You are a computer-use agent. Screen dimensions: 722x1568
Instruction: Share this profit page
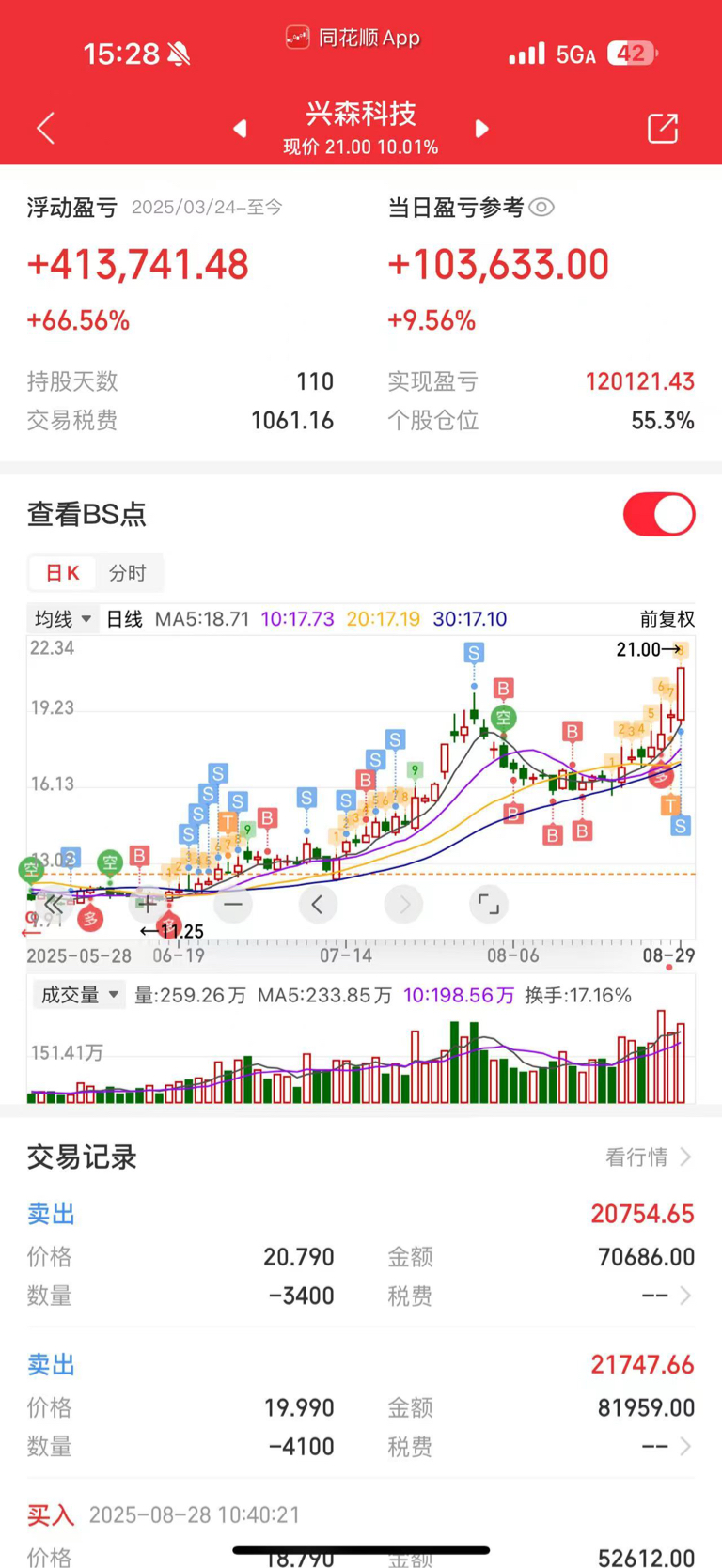tap(663, 129)
